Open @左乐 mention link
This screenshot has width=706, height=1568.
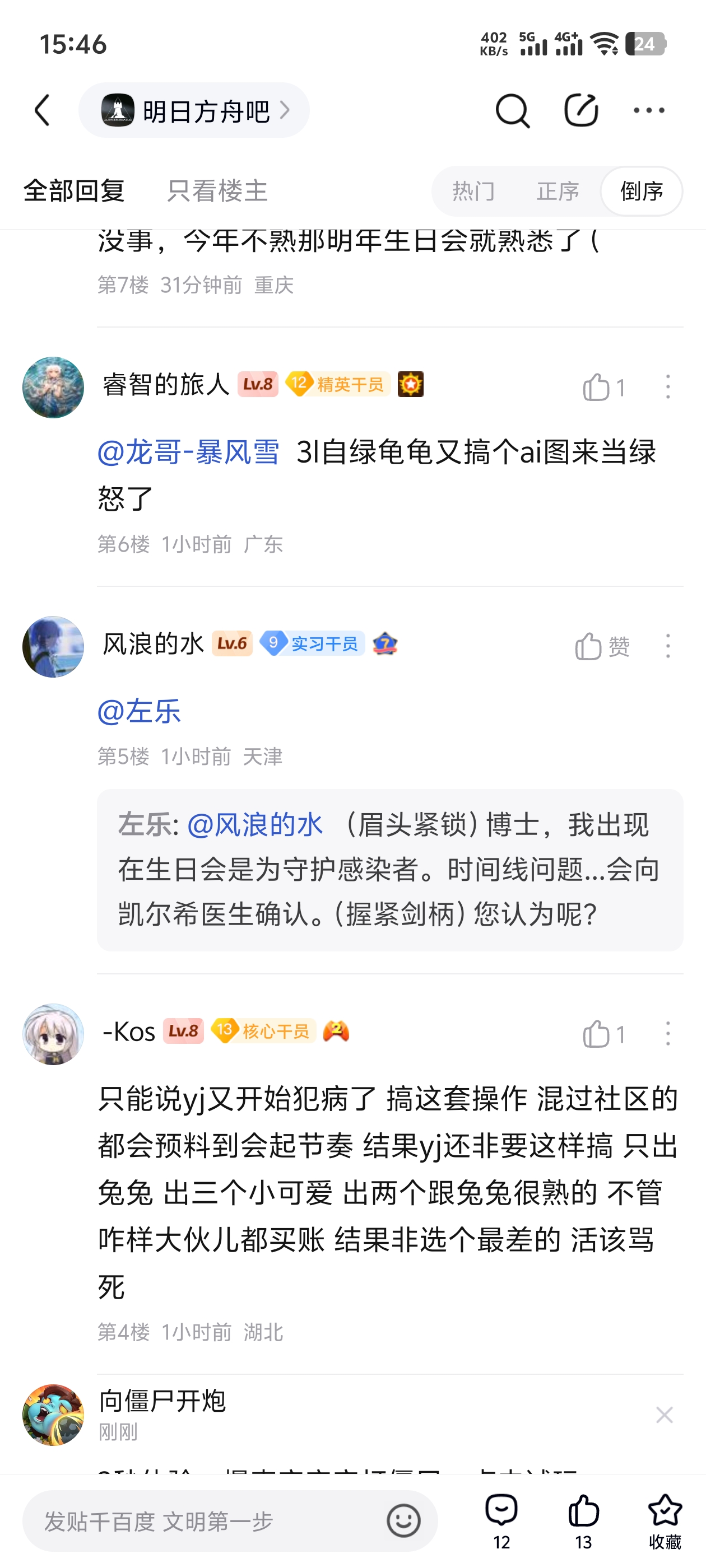(x=140, y=711)
